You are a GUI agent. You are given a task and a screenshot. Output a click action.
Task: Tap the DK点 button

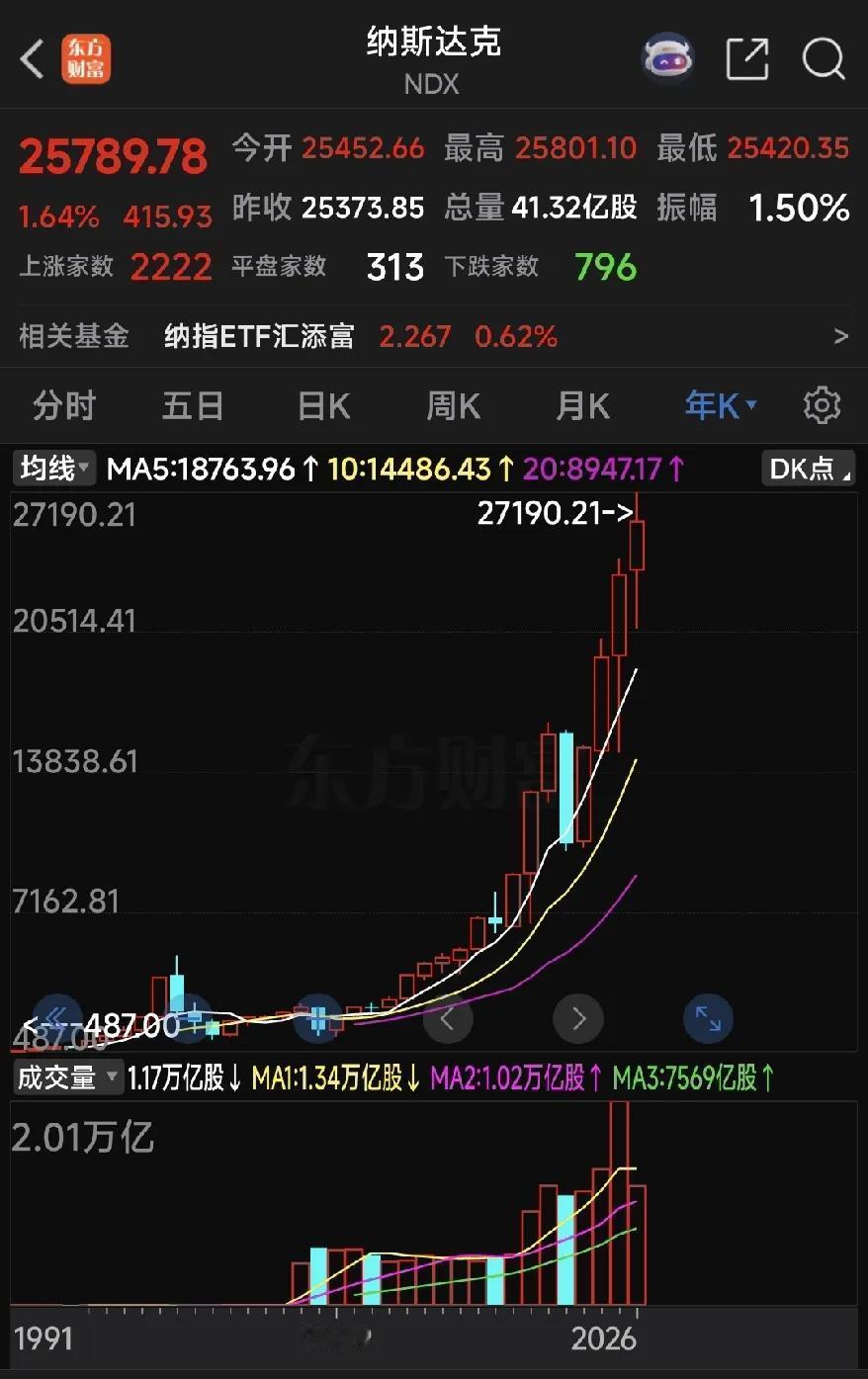pos(808,469)
